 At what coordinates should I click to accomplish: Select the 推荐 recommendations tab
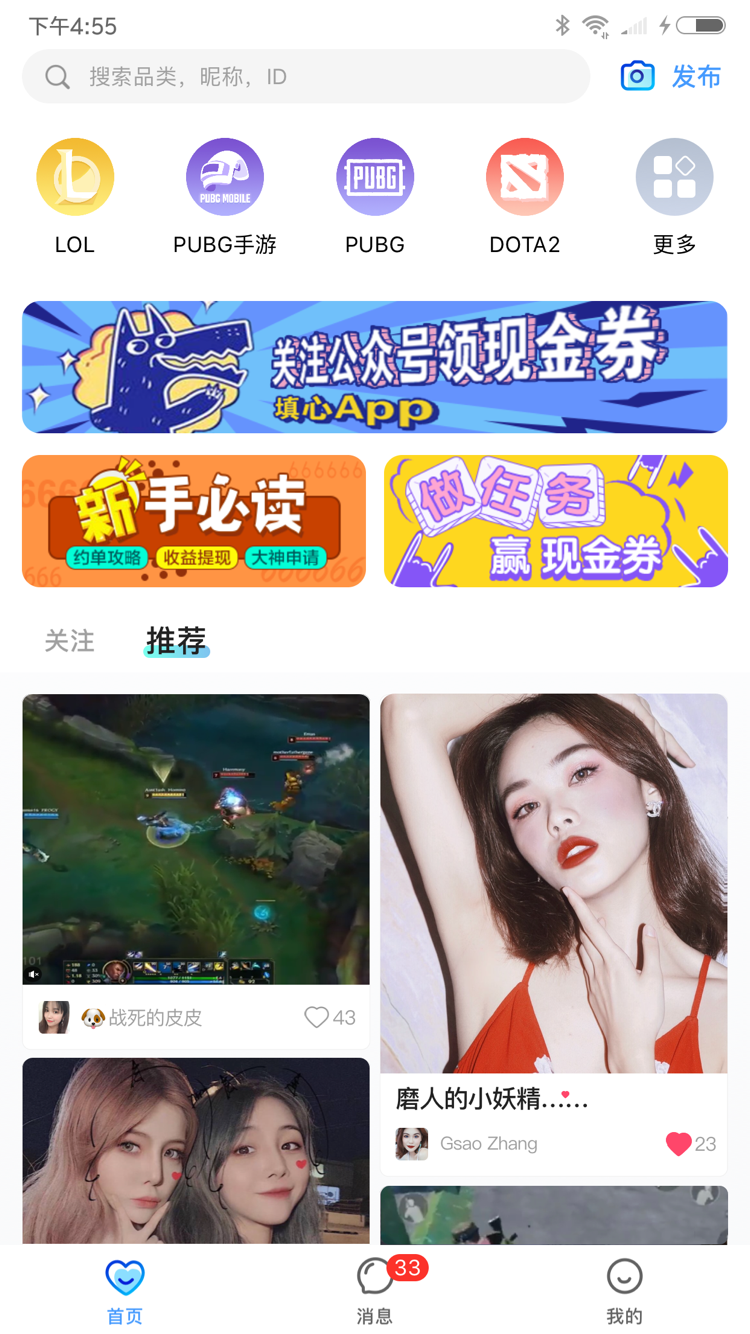[175, 641]
